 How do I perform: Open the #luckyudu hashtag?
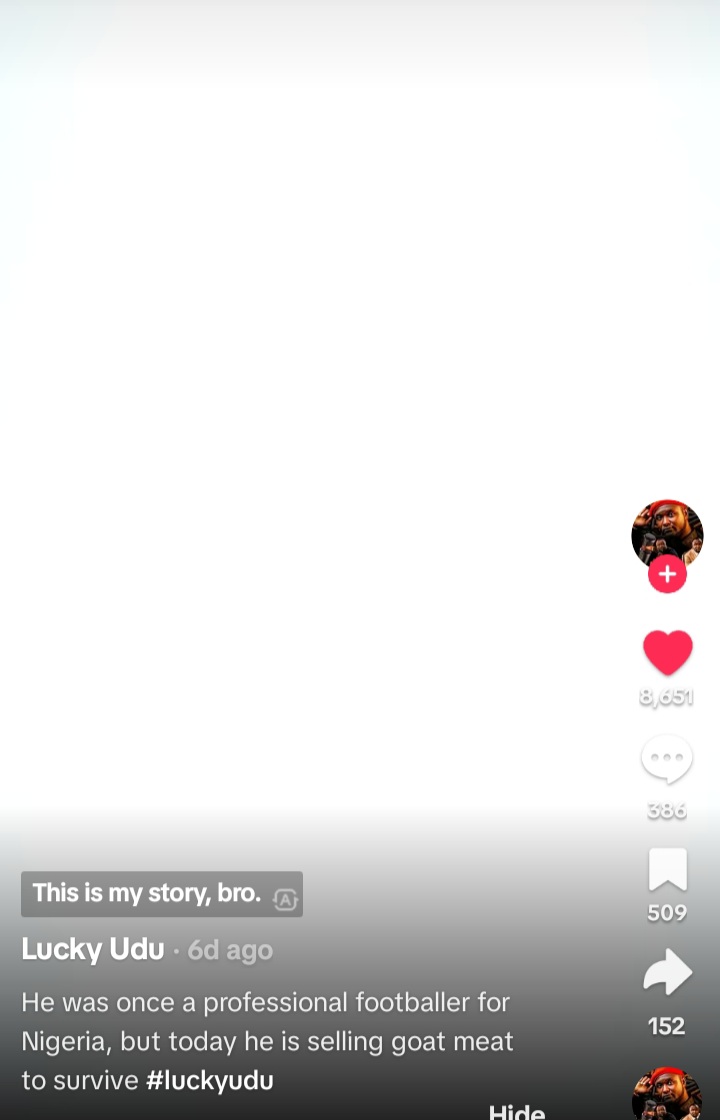coord(210,1081)
